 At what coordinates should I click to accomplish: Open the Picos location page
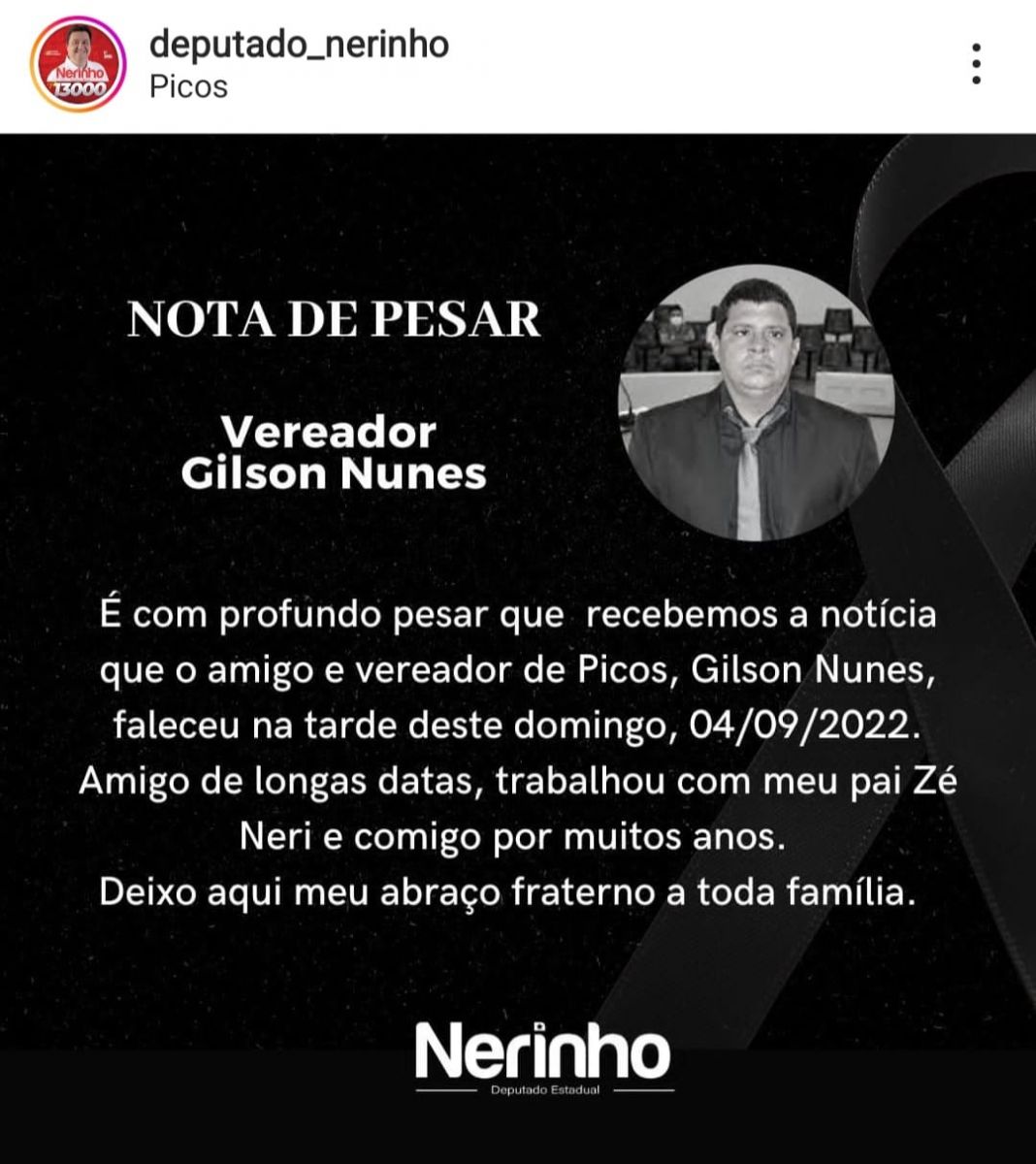point(189,87)
